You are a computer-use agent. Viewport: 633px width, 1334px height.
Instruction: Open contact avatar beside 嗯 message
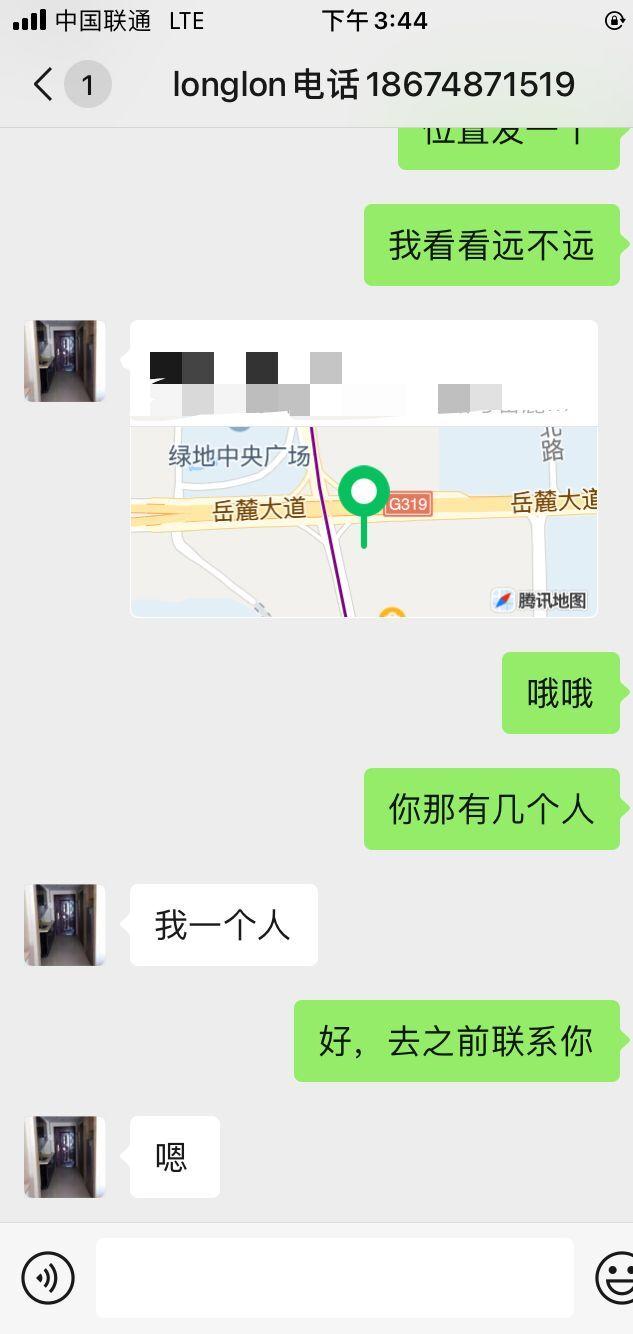point(65,1157)
